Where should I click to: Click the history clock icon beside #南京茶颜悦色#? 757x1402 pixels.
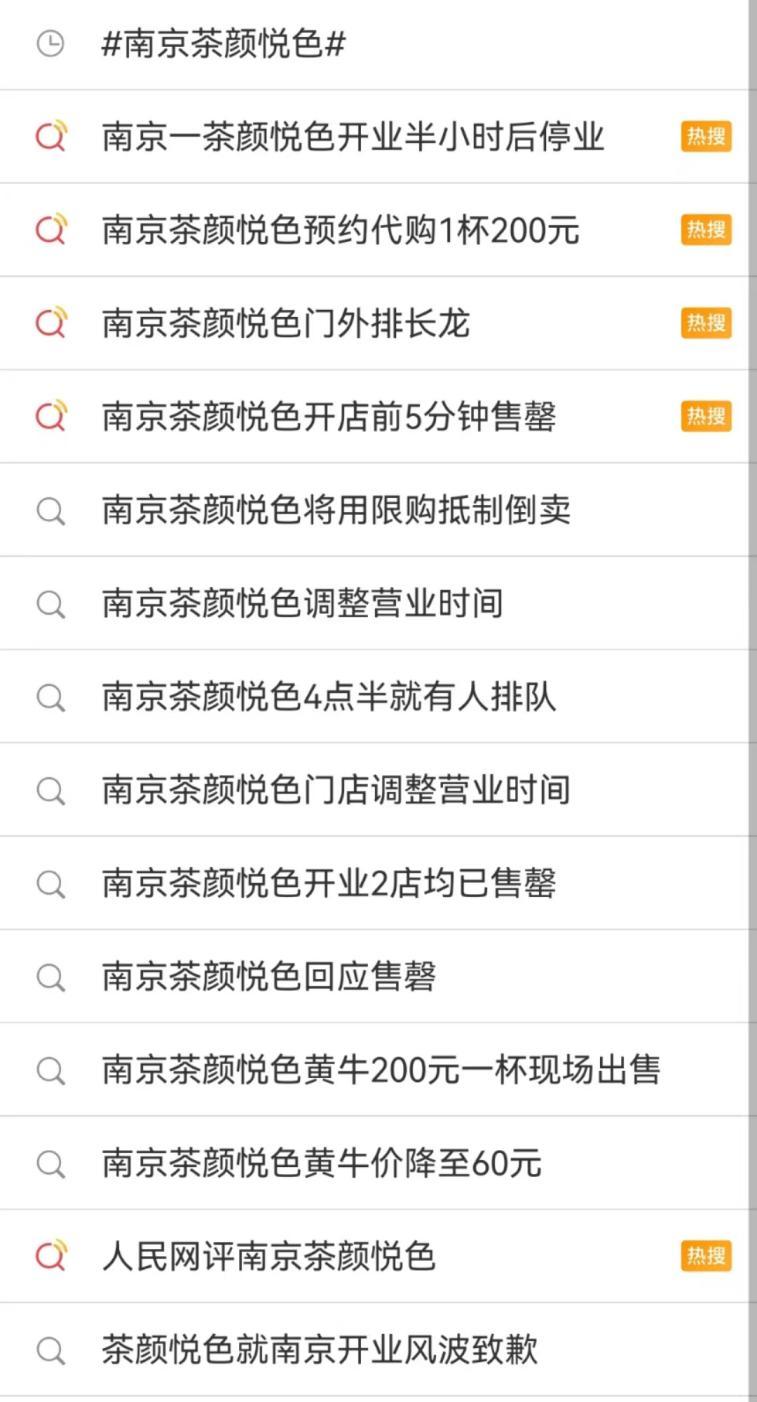(52, 44)
